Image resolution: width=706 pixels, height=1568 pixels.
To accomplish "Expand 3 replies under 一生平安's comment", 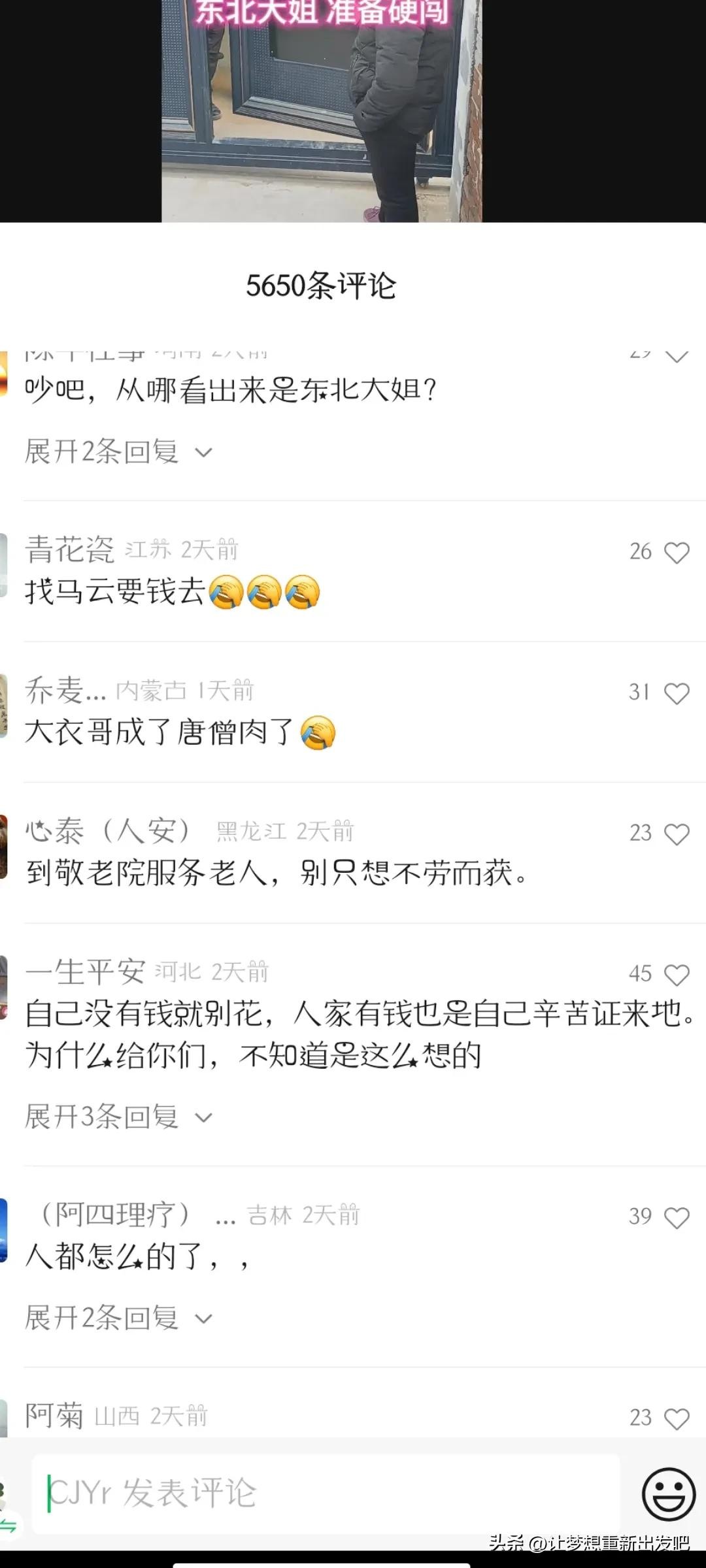I will (118, 1117).
